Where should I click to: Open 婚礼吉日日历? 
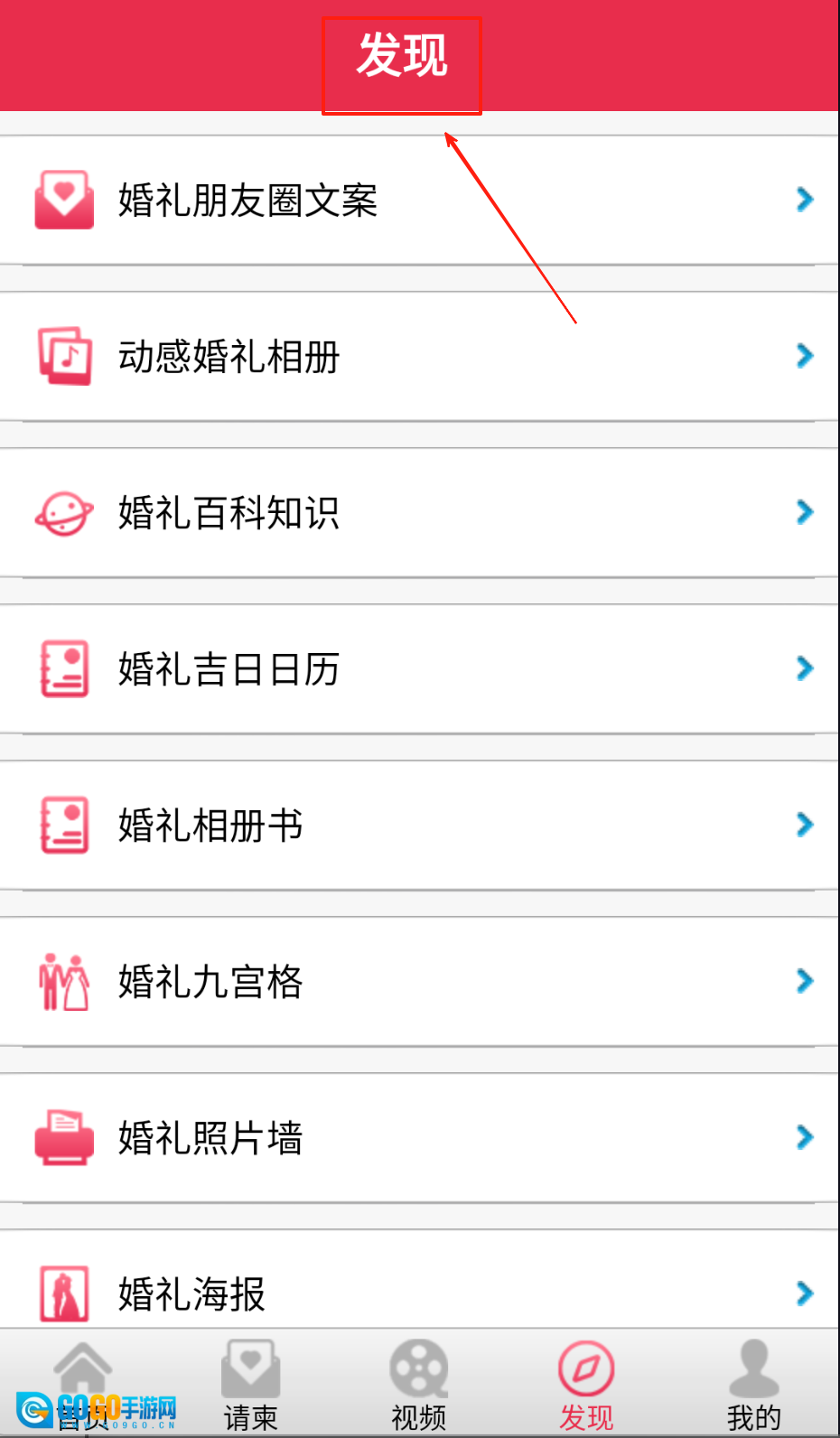[x=419, y=668]
